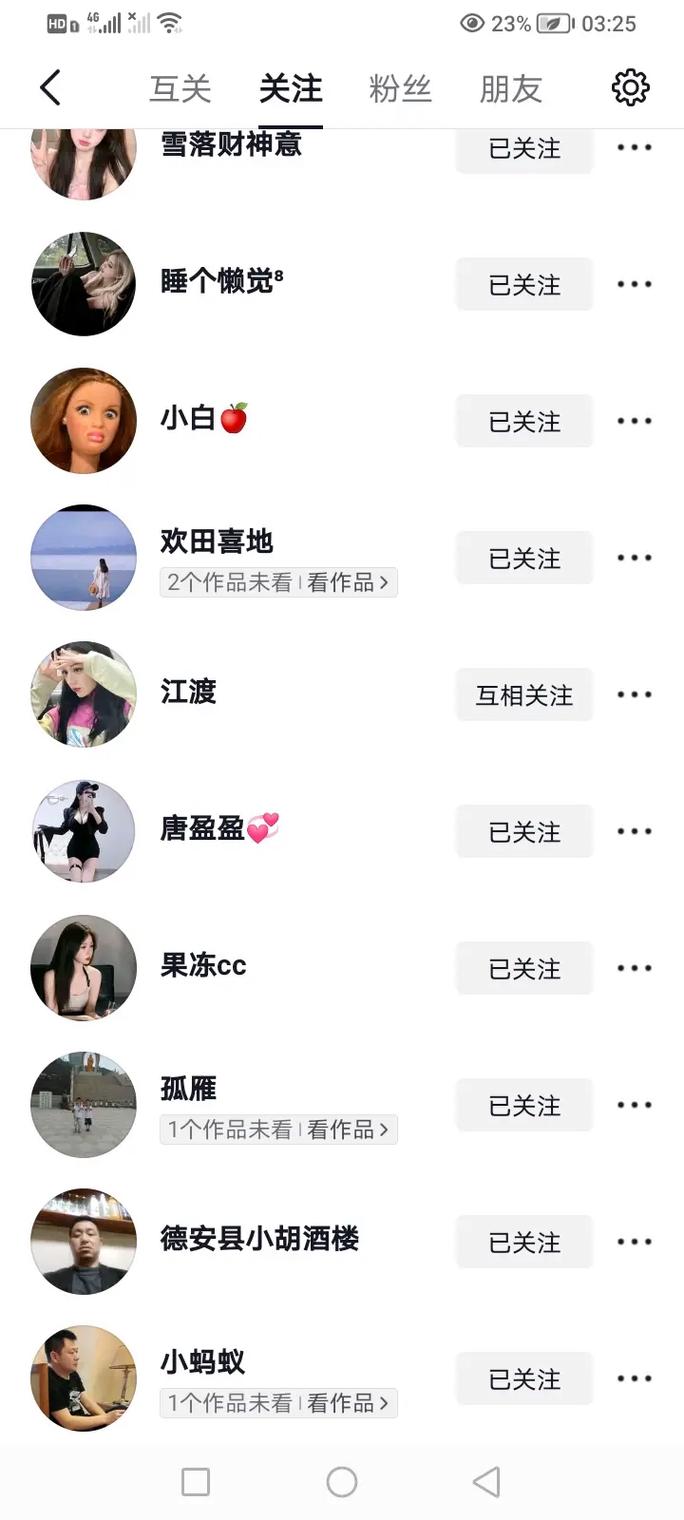Open the settings gear icon
The height and width of the screenshot is (1520, 684).
(630, 88)
